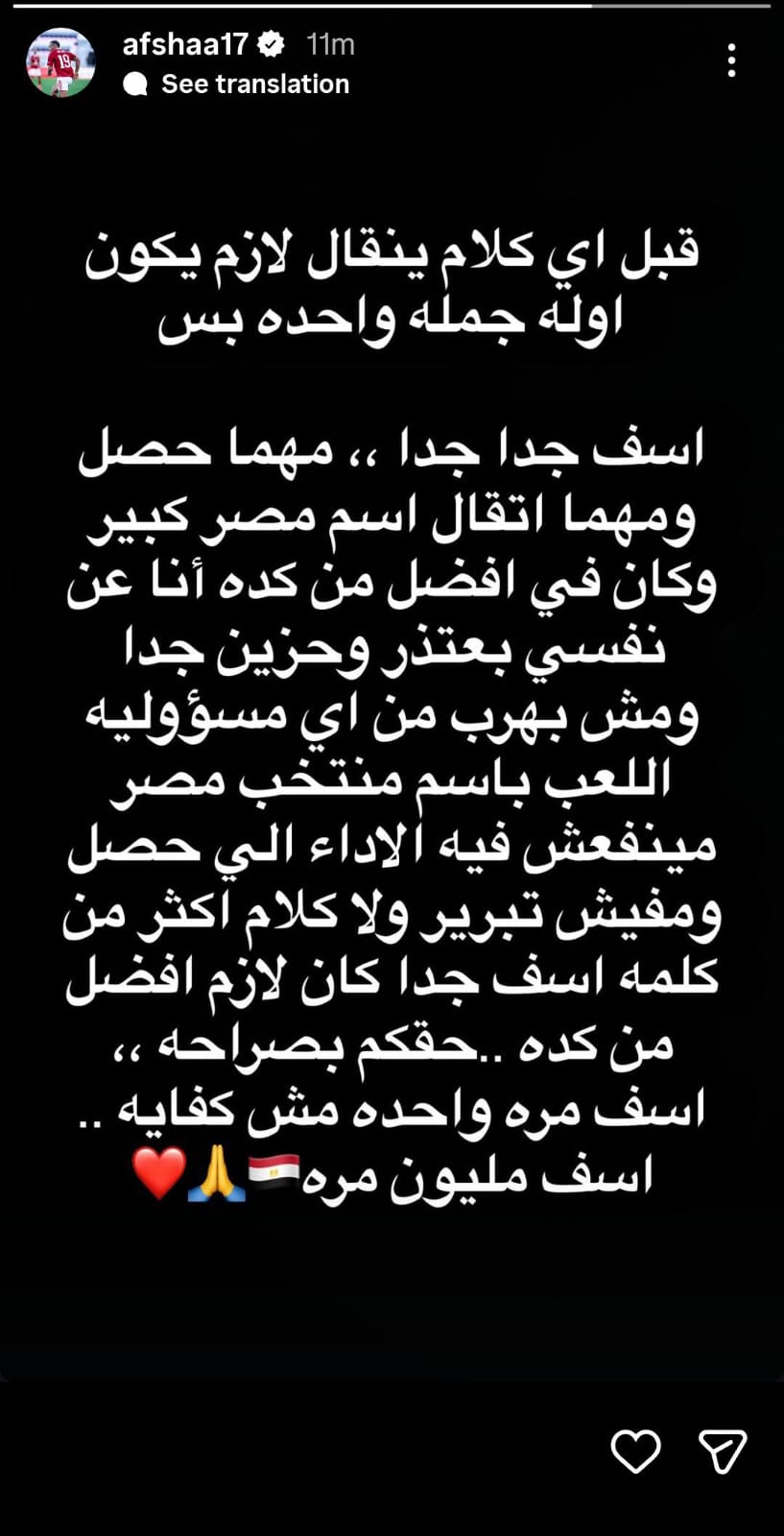Image resolution: width=784 pixels, height=1536 pixels.
Task: Share this story via the send icon
Action: tap(723, 1451)
